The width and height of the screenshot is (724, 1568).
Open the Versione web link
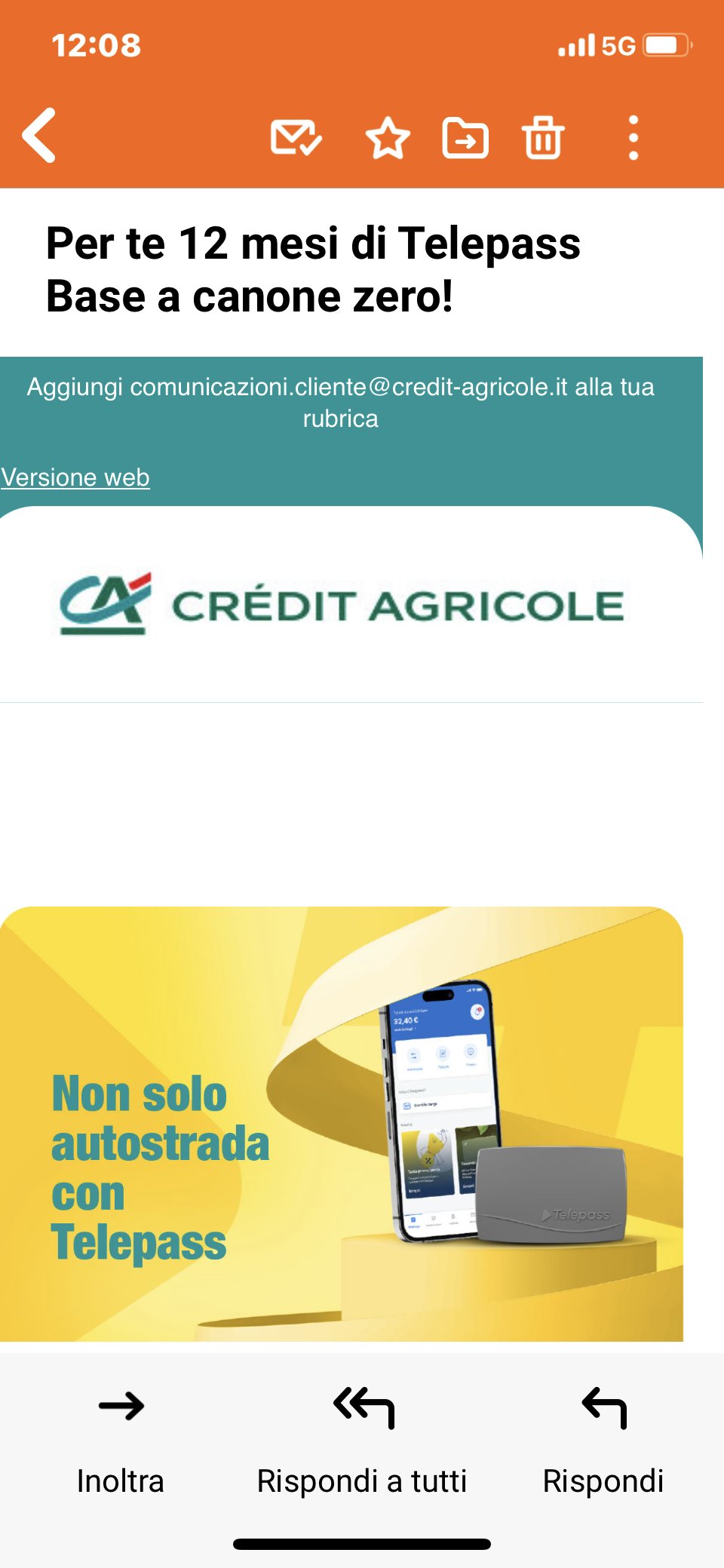(75, 477)
